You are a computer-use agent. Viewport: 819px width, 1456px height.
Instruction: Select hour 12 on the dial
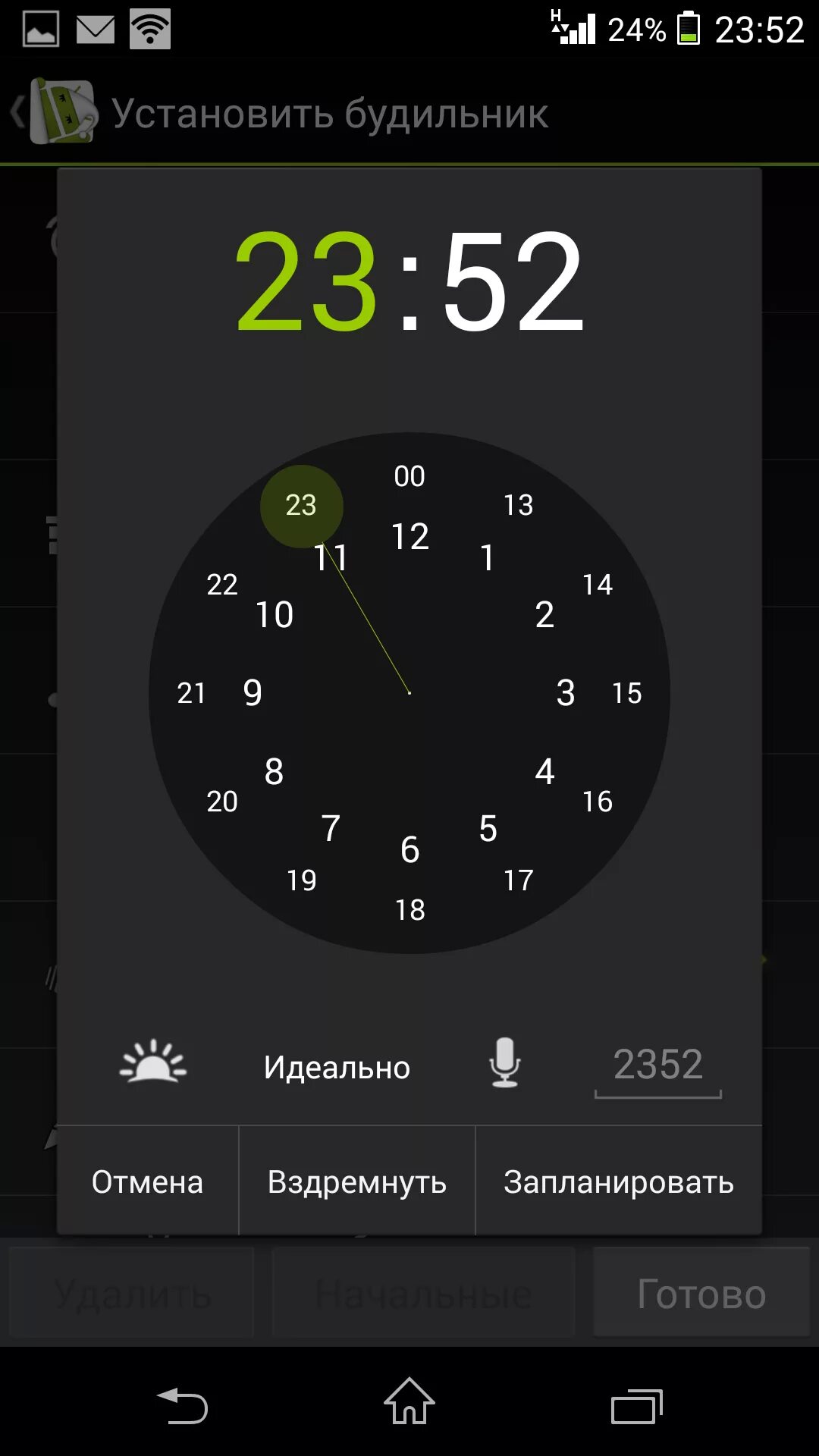[409, 537]
